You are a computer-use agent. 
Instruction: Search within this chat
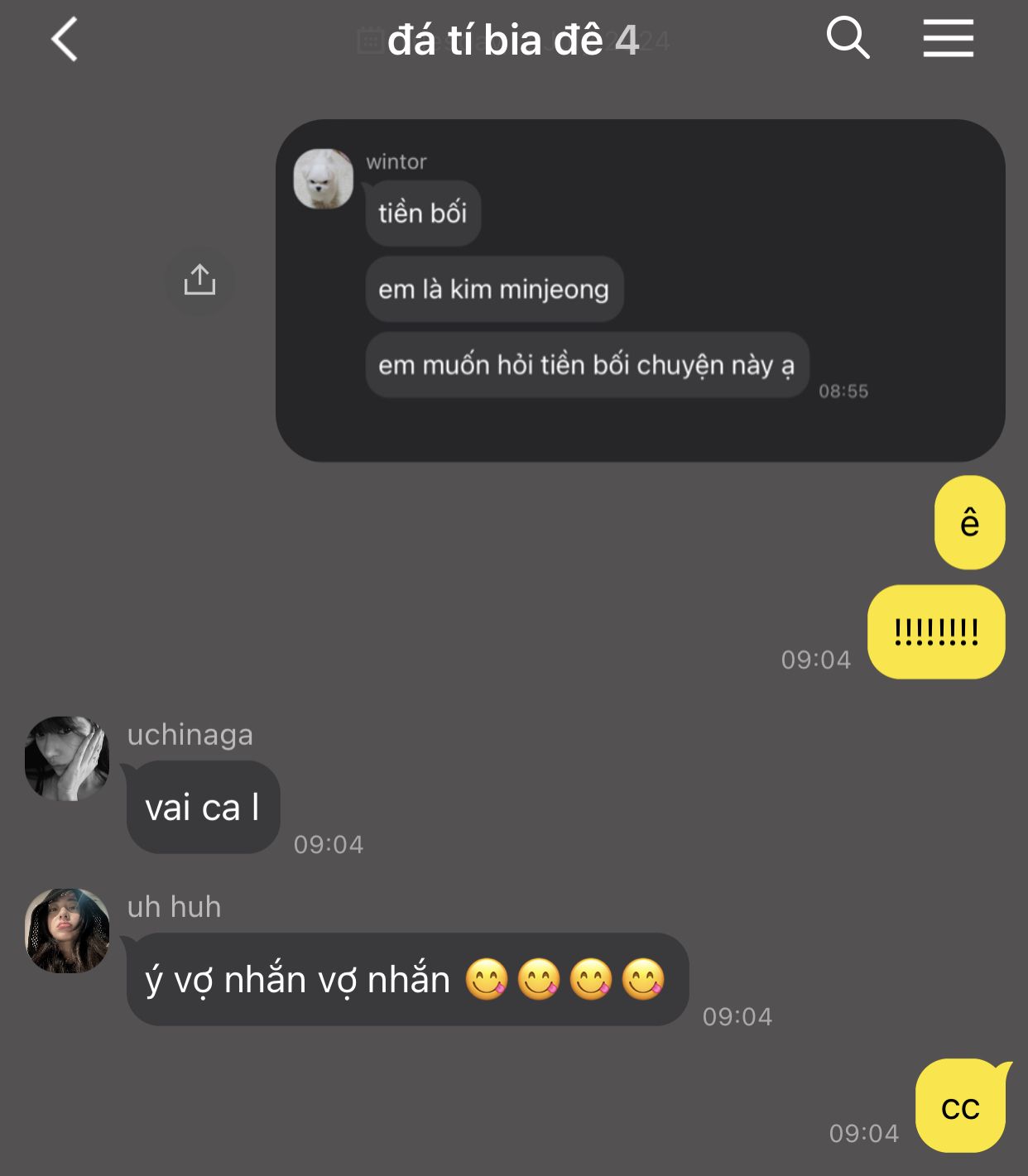click(848, 39)
